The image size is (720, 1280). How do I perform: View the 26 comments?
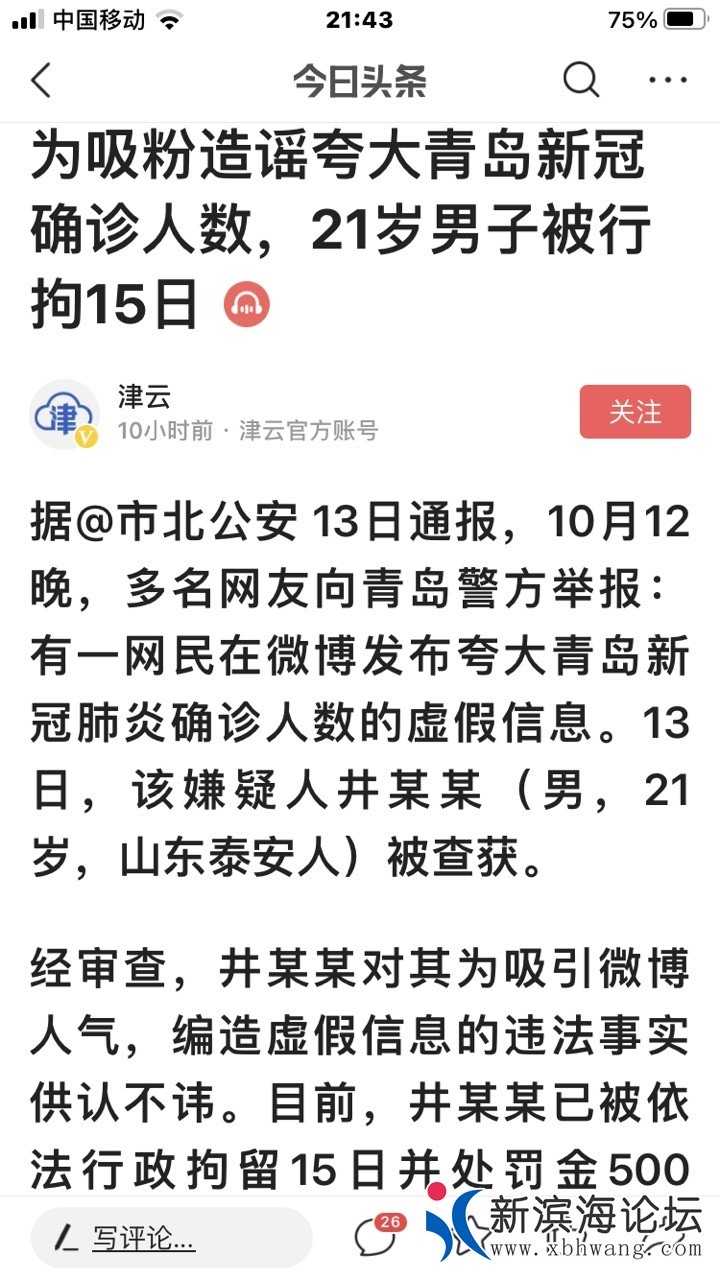(x=375, y=1237)
